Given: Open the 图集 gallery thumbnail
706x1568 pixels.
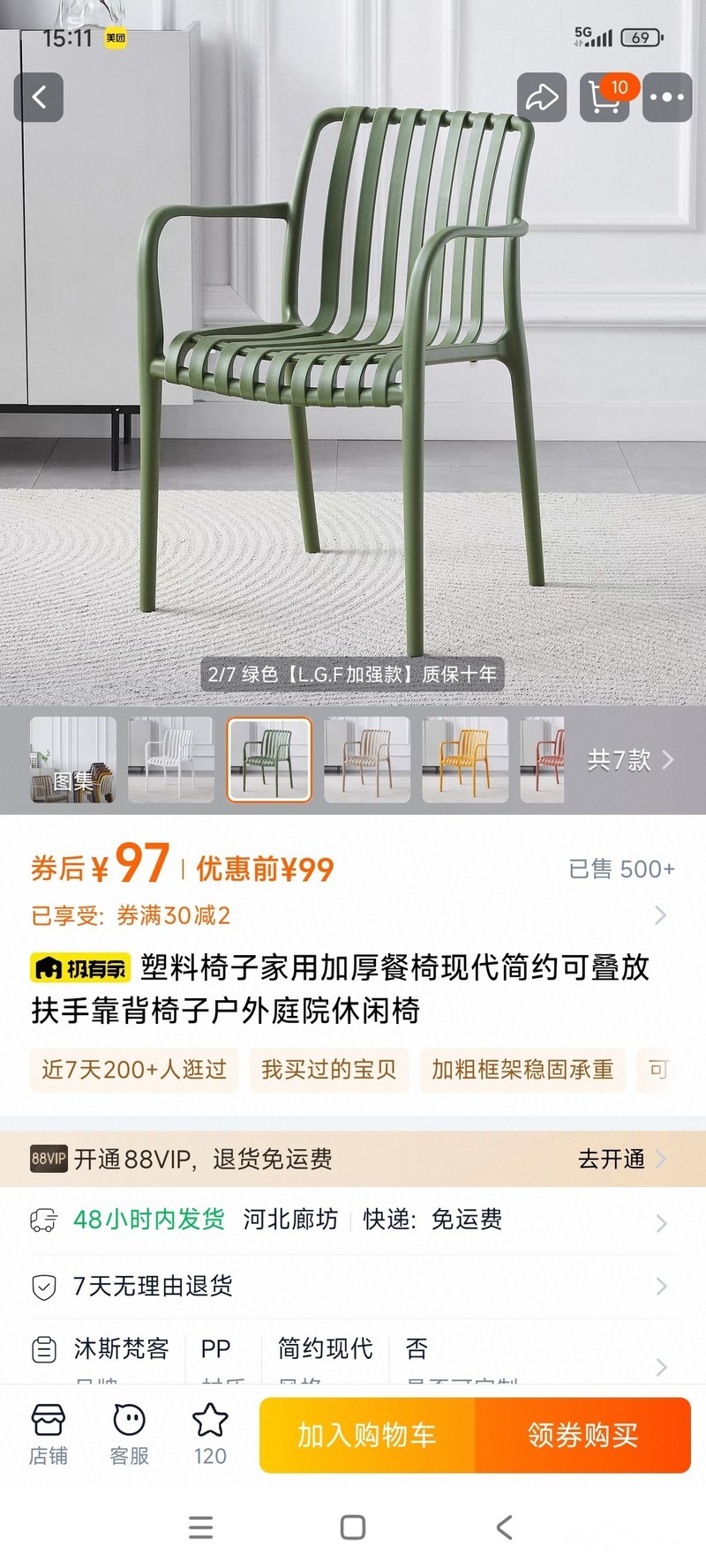Looking at the screenshot, I should tap(73, 759).
